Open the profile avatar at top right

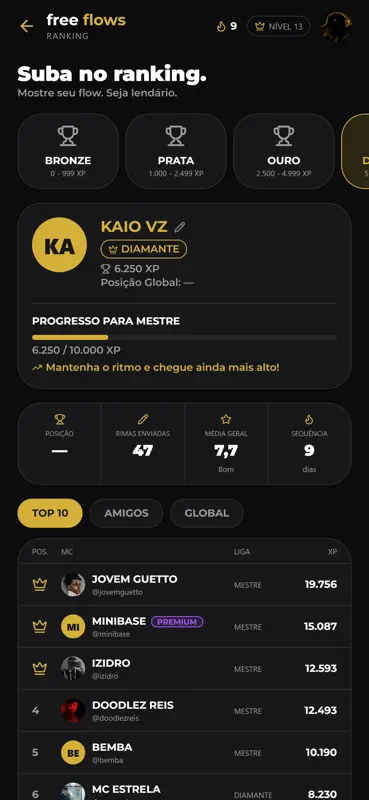(x=337, y=27)
